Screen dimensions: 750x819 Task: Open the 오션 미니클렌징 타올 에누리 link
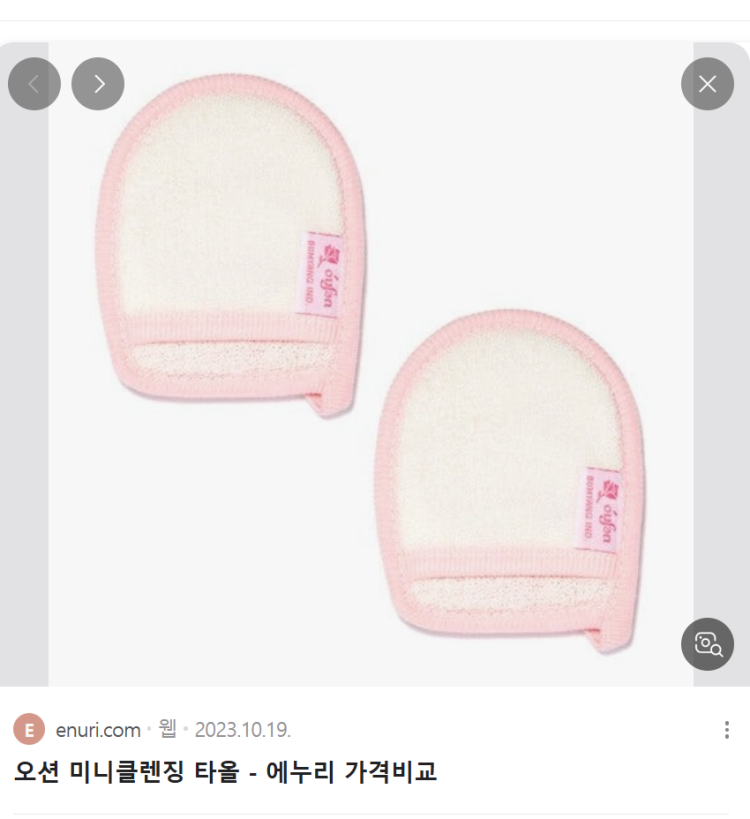[x=226, y=772]
